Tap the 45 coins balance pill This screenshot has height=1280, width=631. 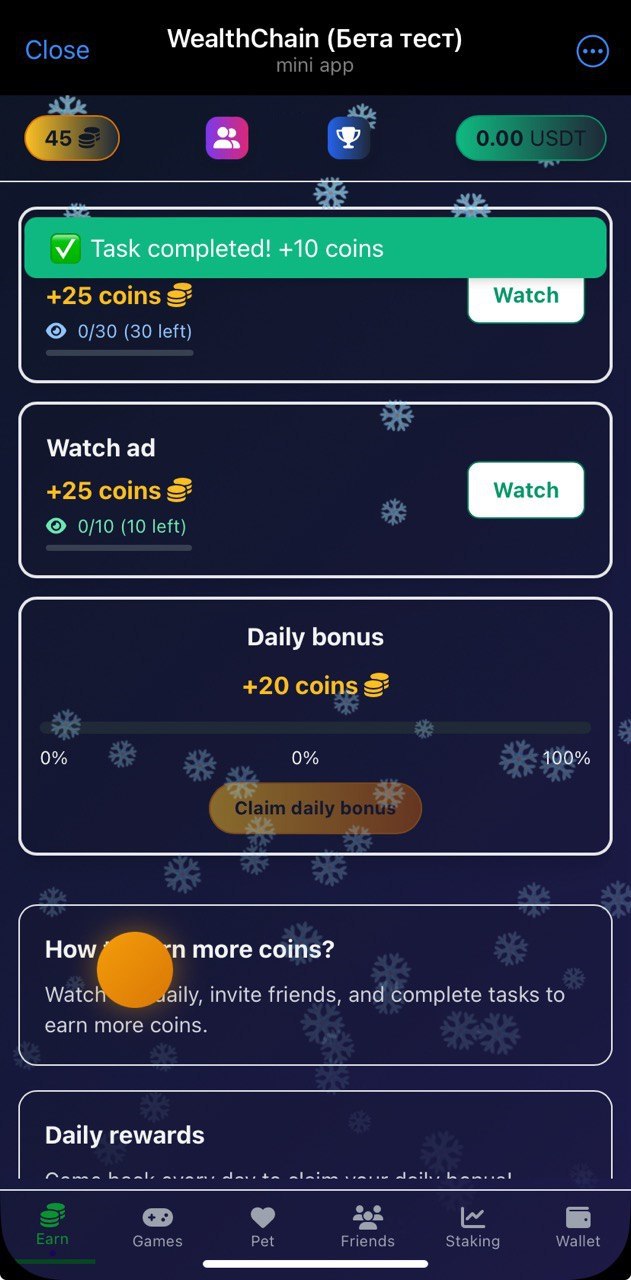pyautogui.click(x=72, y=139)
